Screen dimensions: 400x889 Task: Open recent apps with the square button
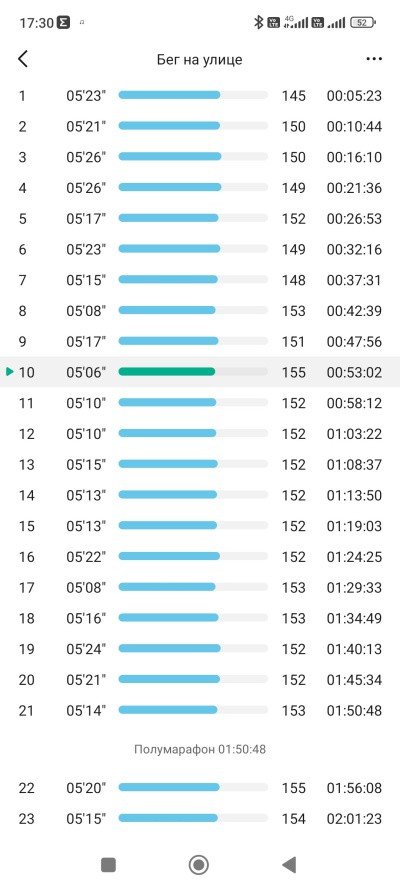tap(108, 865)
